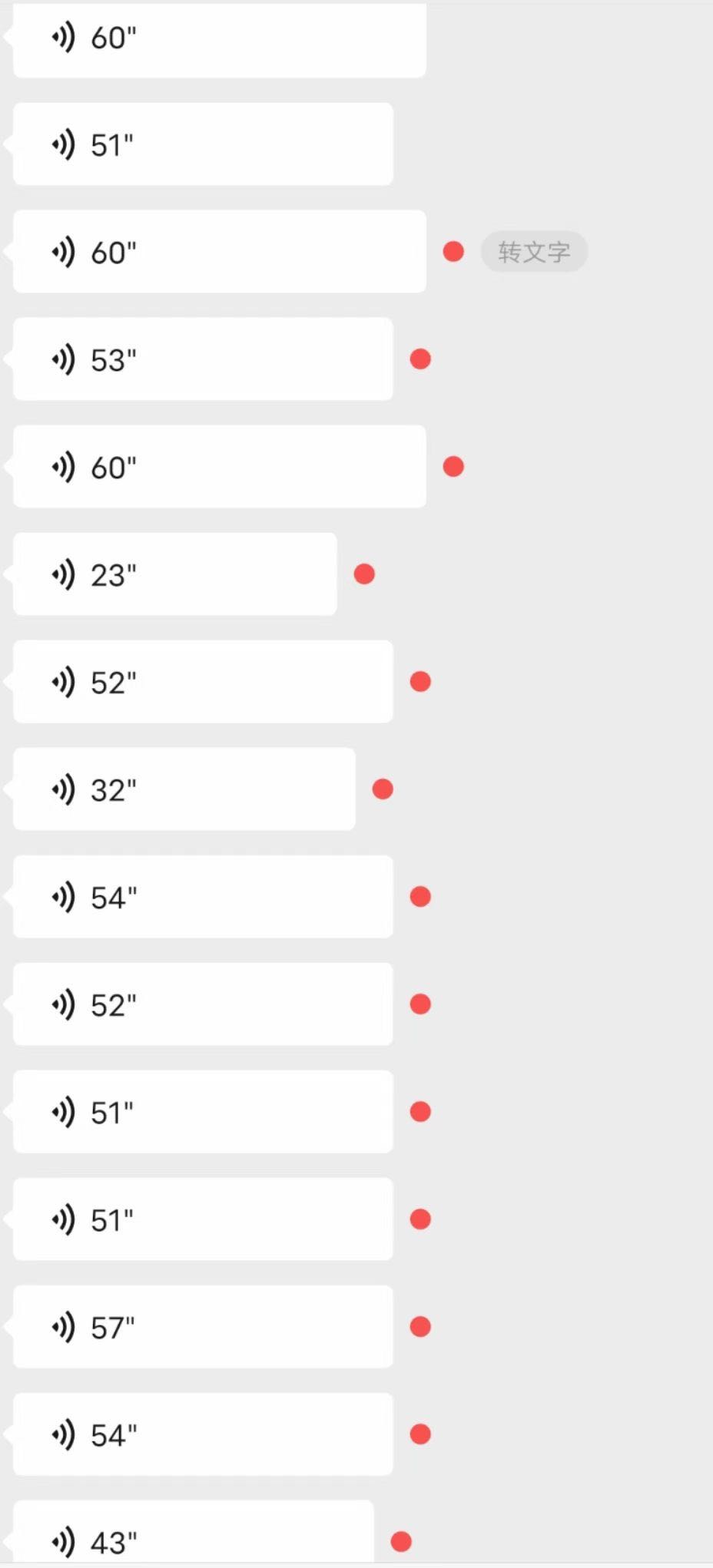Play the 60" voice message beside 转文字
Image resolution: width=713 pixels, height=1568 pixels.
pyautogui.click(x=220, y=252)
